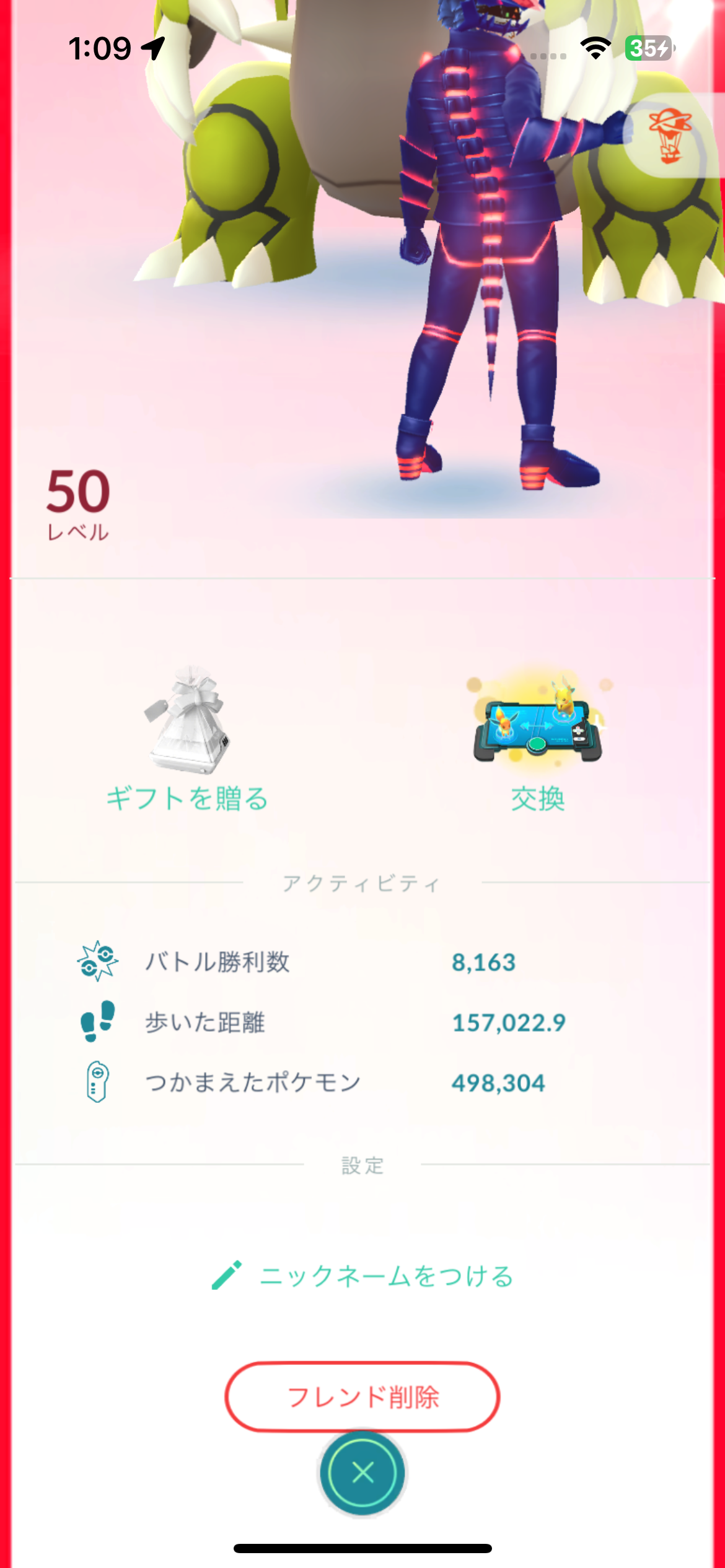Open ニックネームをつける to set a nickname
Screen dimensions: 725x1568
pyautogui.click(x=362, y=1276)
